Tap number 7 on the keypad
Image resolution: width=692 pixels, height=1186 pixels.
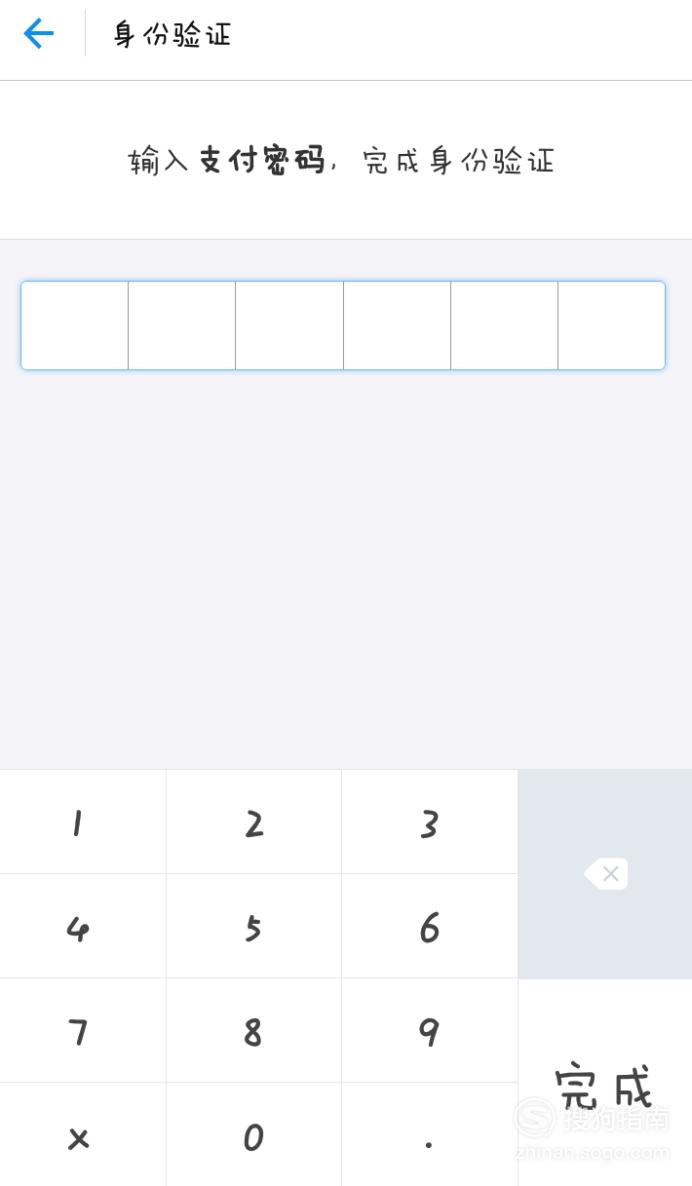click(x=82, y=1031)
